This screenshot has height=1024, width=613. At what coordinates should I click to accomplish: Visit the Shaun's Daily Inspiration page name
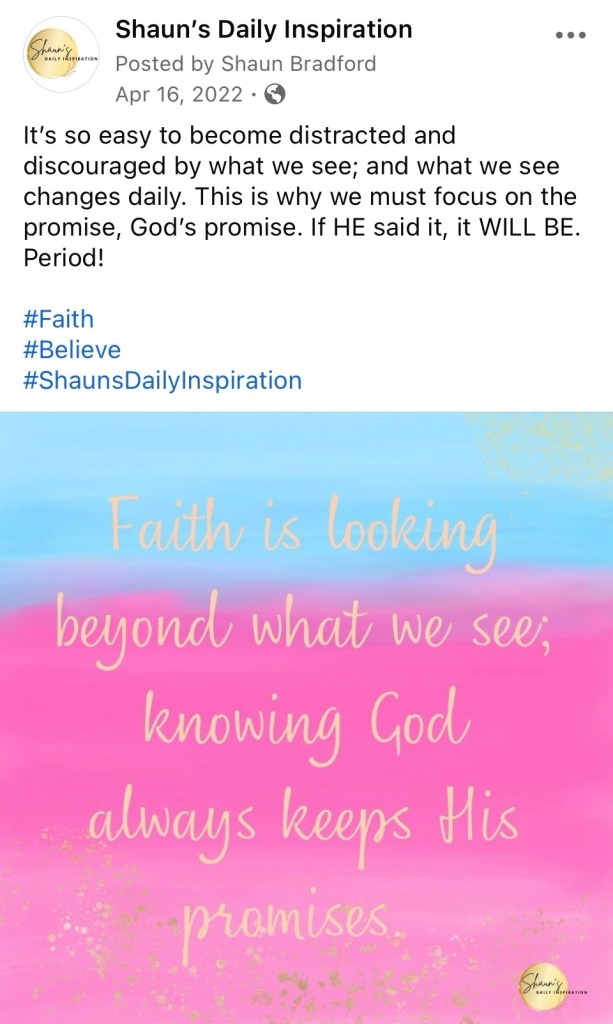(264, 29)
